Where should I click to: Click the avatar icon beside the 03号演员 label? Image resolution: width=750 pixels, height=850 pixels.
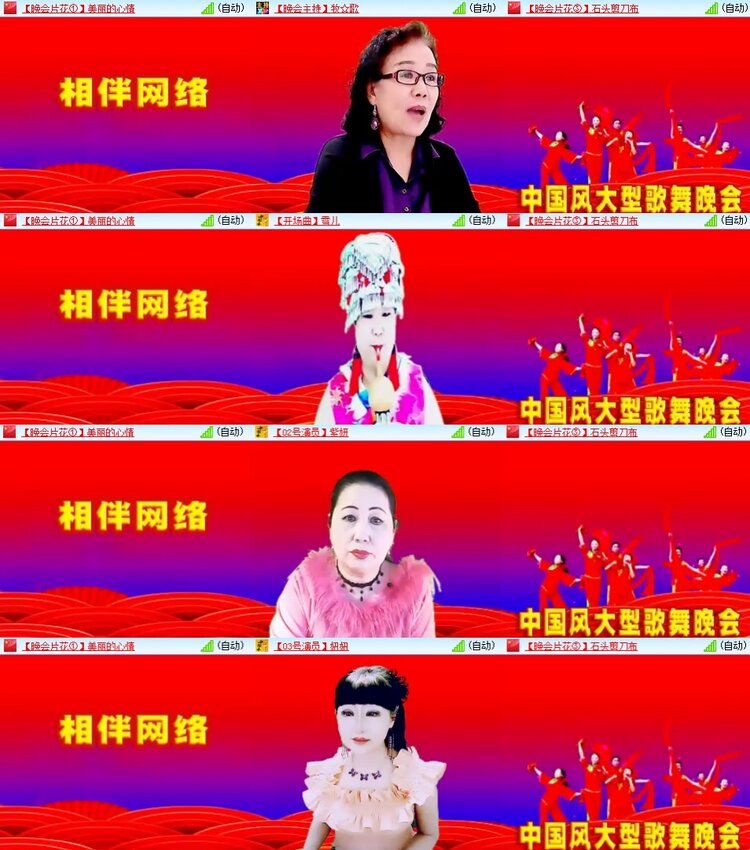coord(263,647)
